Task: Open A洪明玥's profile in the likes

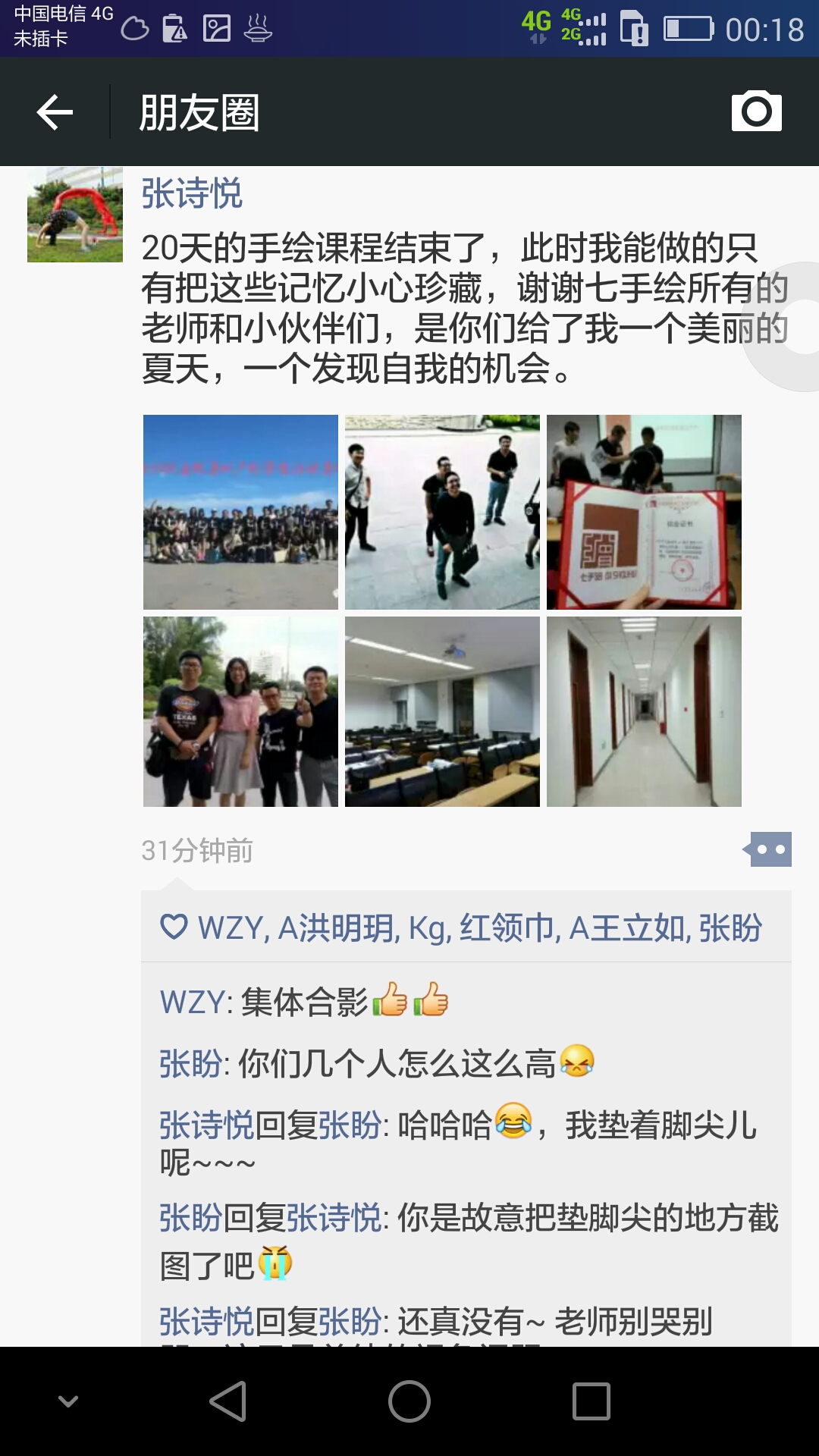Action: click(x=338, y=928)
